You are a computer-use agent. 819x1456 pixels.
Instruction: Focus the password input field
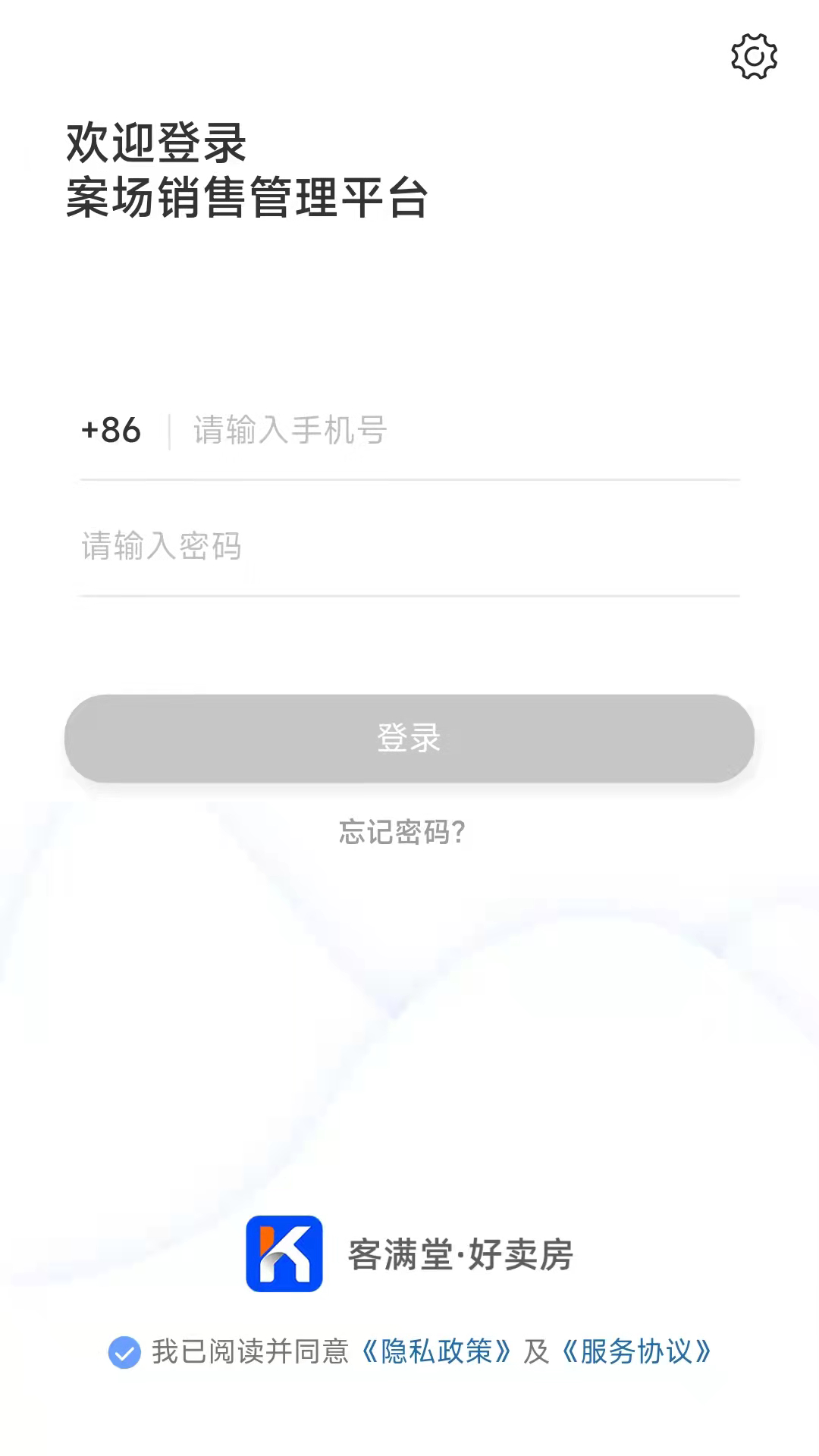(409, 546)
